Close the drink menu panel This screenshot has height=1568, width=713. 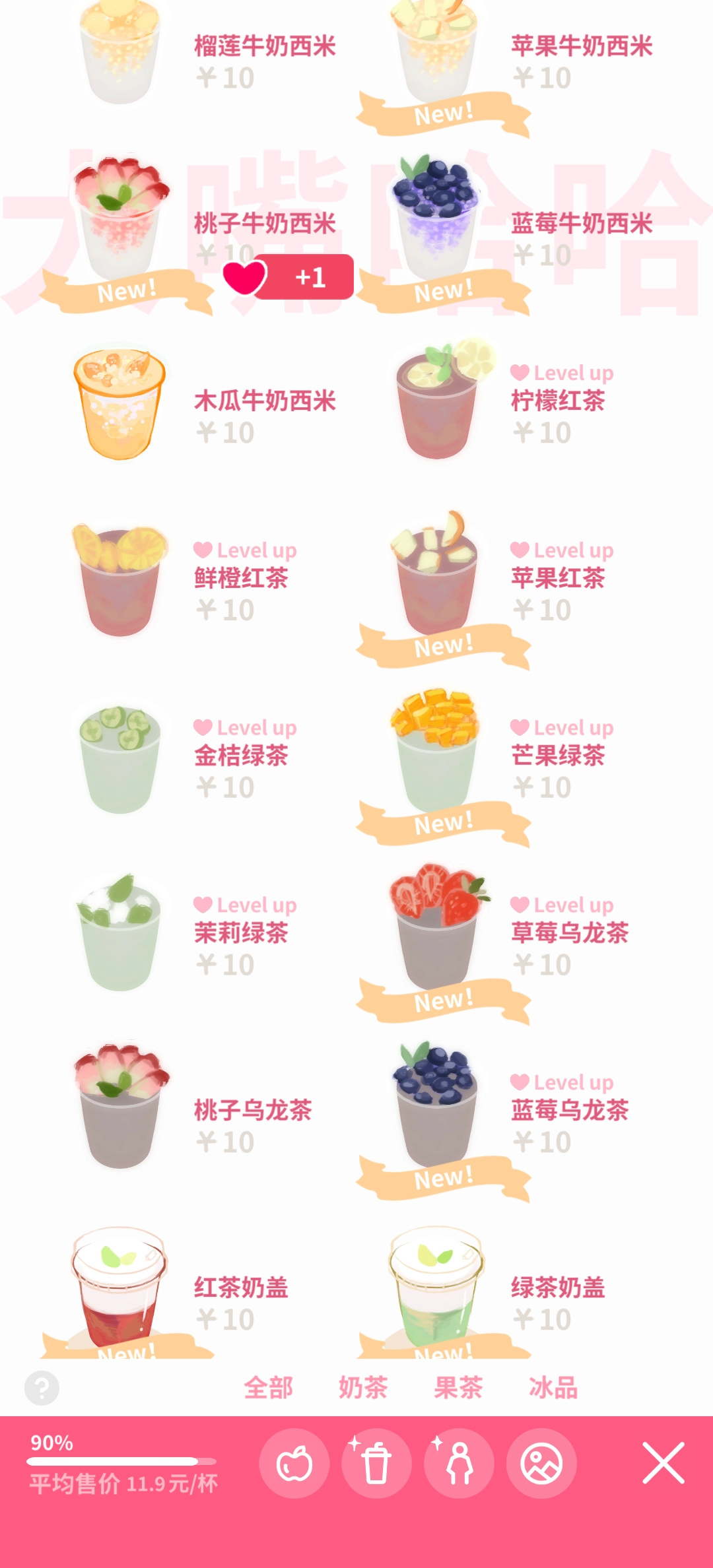coord(663,1463)
